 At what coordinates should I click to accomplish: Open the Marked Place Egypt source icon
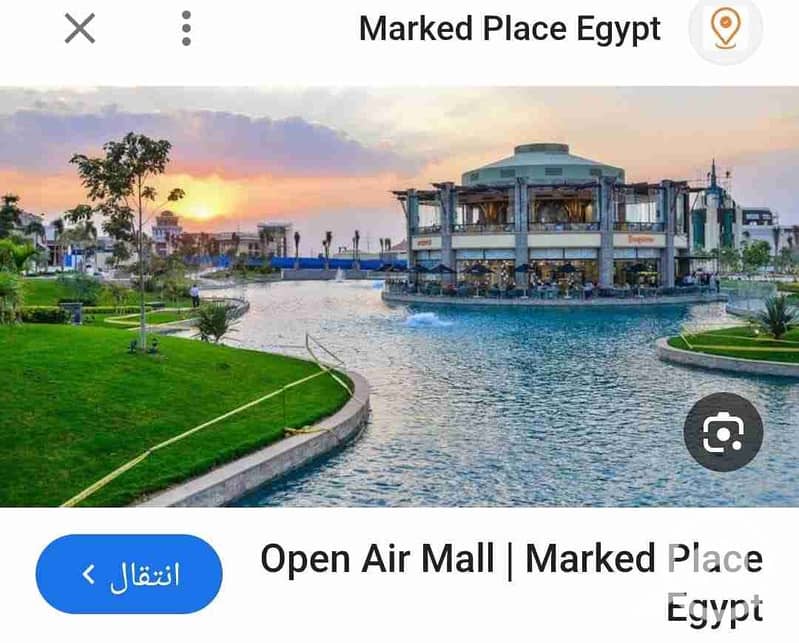pos(726,29)
